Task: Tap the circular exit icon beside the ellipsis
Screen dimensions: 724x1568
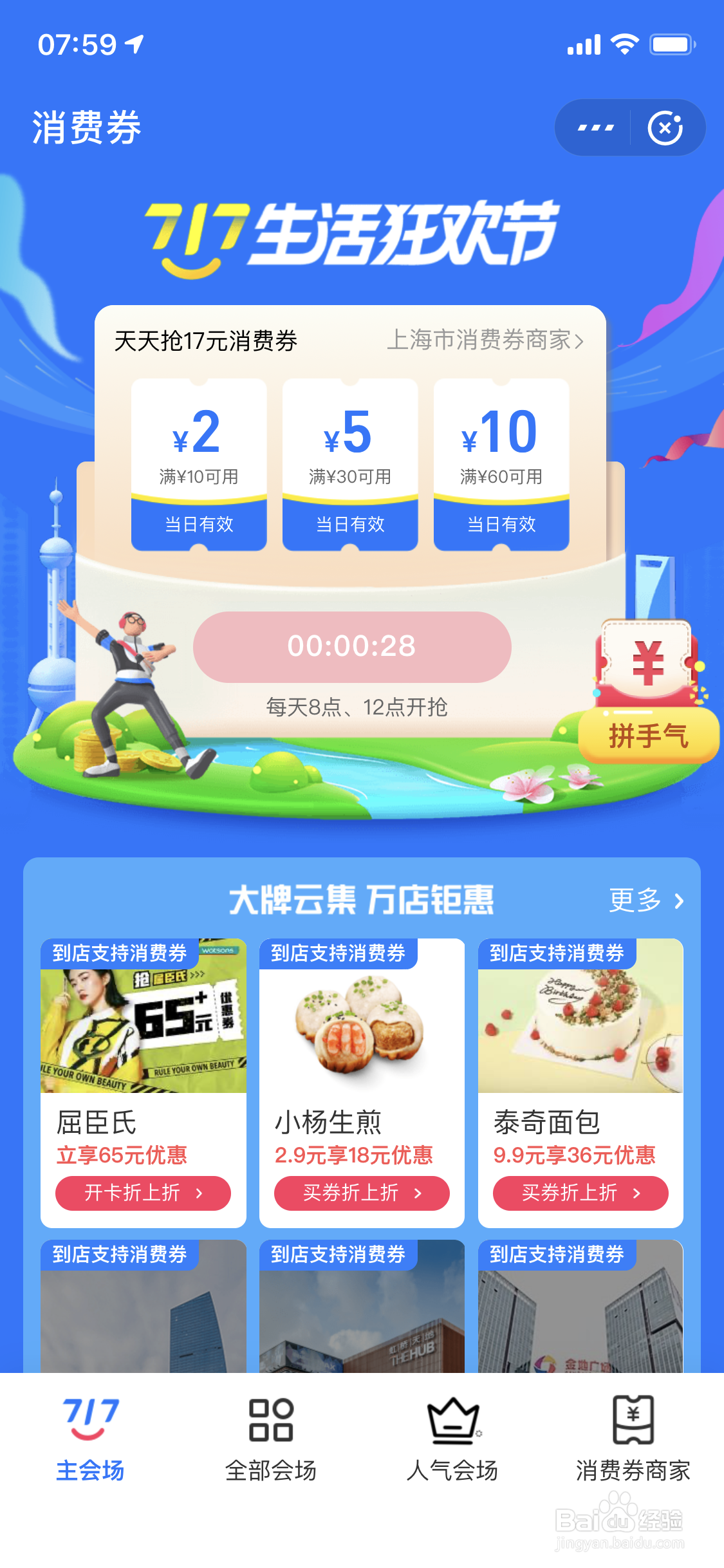Action: (664, 127)
